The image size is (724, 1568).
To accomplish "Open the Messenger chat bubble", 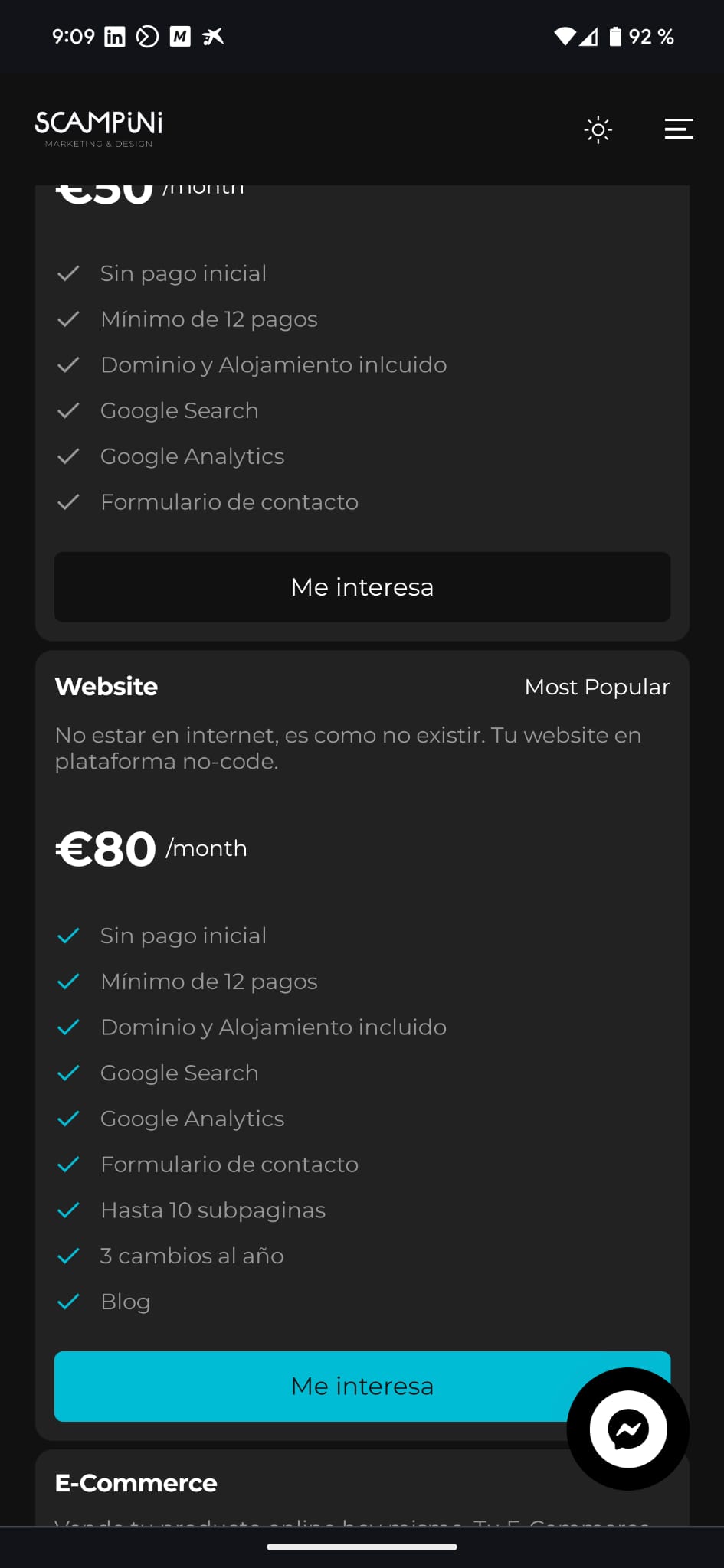I will point(628,1429).
